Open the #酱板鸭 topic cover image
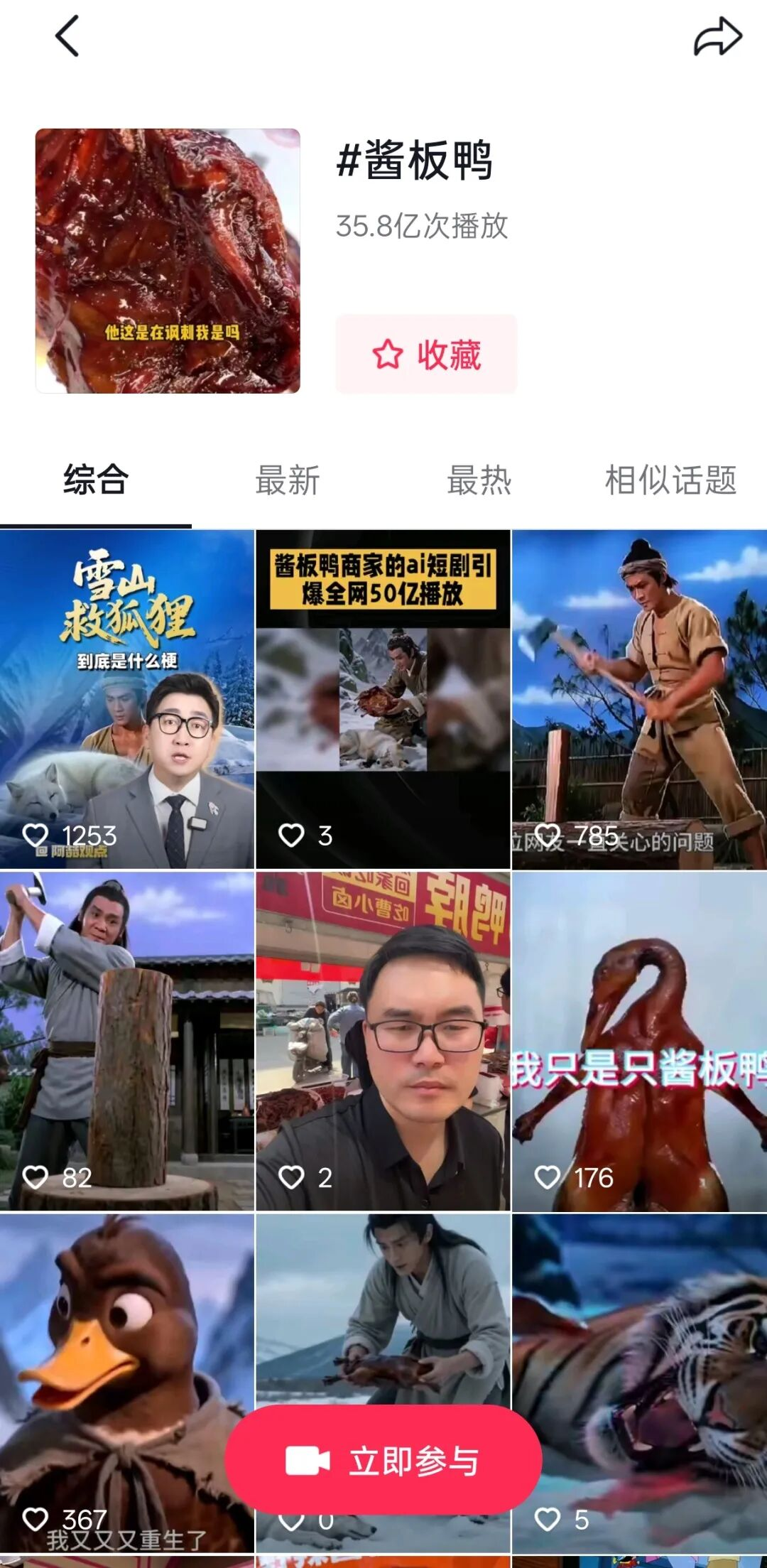Viewport: 767px width, 1568px height. (168, 261)
